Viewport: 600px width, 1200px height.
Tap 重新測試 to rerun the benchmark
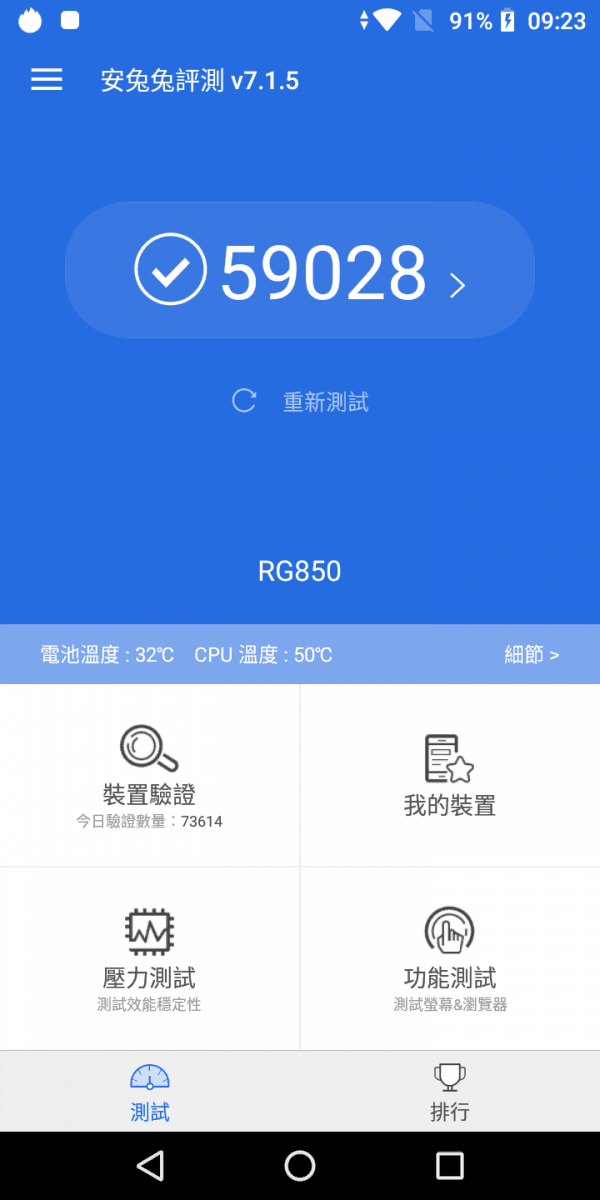(300, 402)
